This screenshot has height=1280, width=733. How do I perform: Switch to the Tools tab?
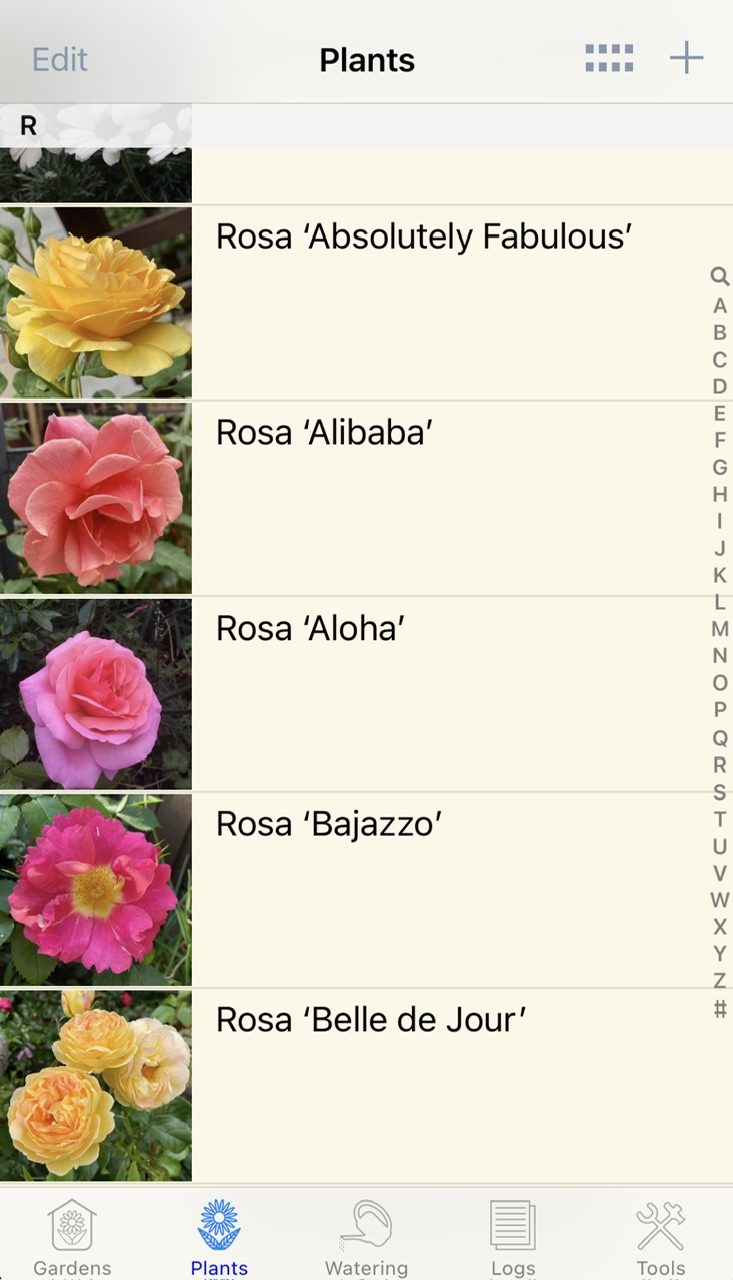coord(660,1238)
